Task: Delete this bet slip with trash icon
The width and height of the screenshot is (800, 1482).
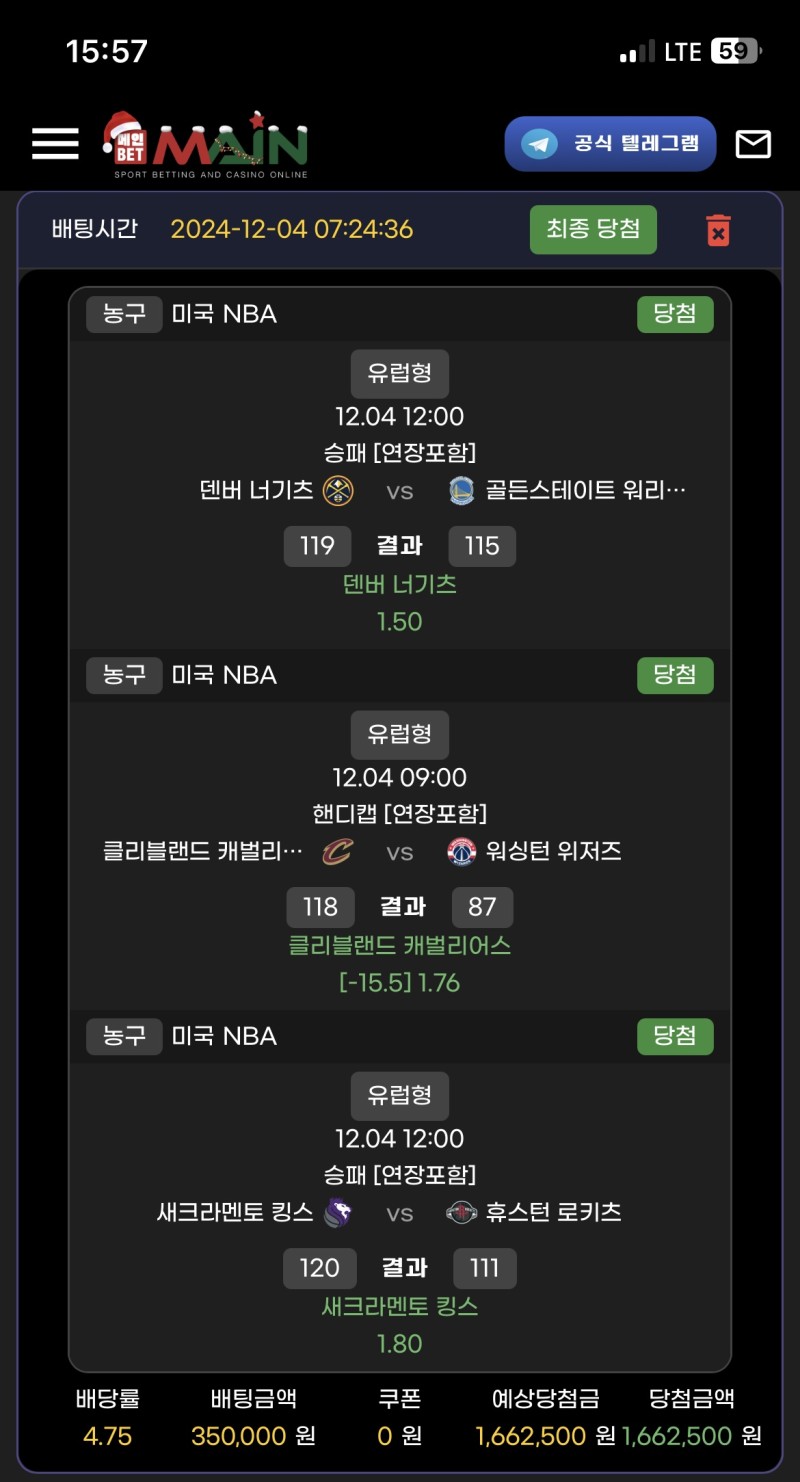Action: tap(718, 230)
